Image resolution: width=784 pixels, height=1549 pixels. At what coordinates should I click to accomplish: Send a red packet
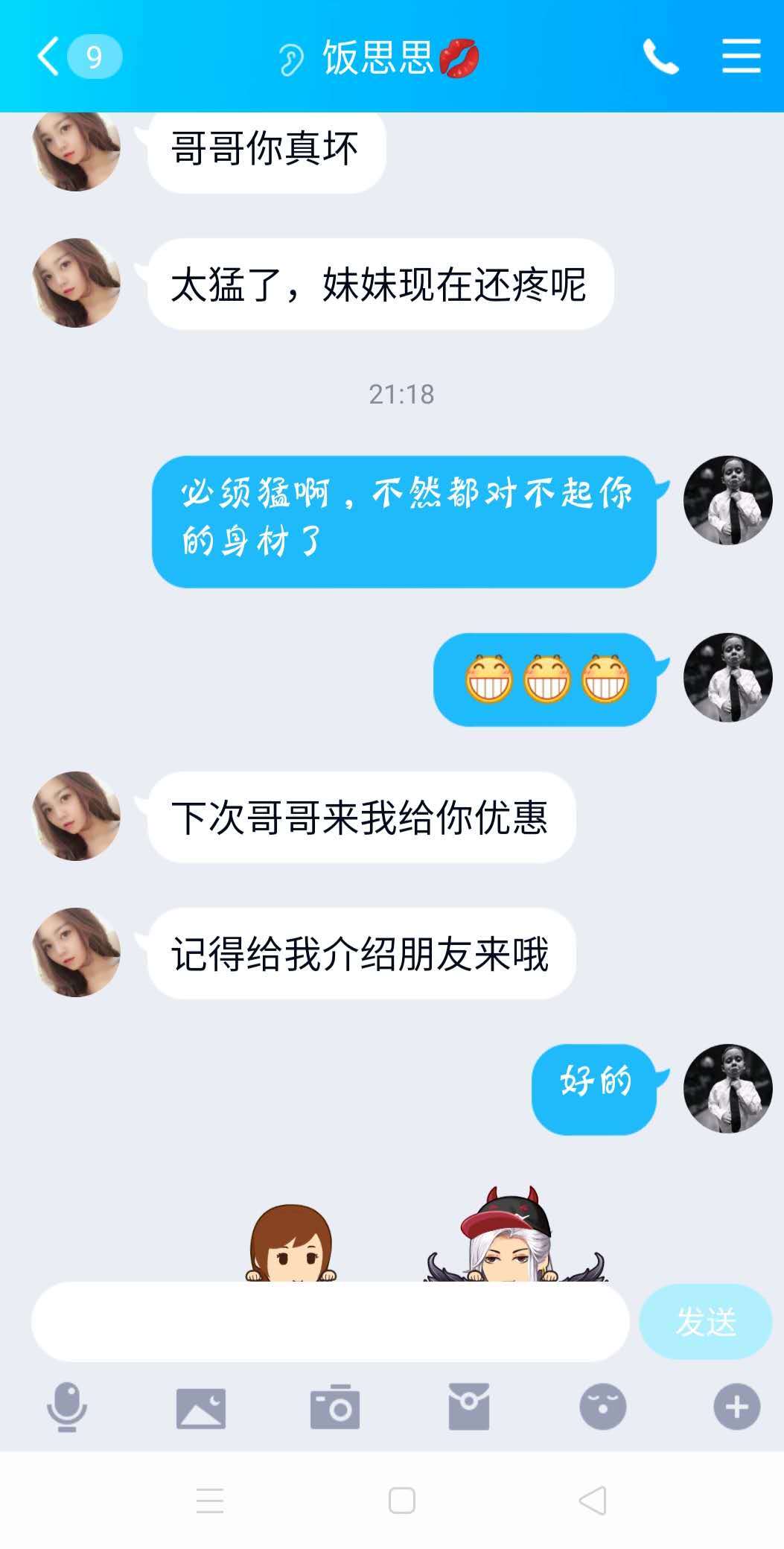(468, 1407)
